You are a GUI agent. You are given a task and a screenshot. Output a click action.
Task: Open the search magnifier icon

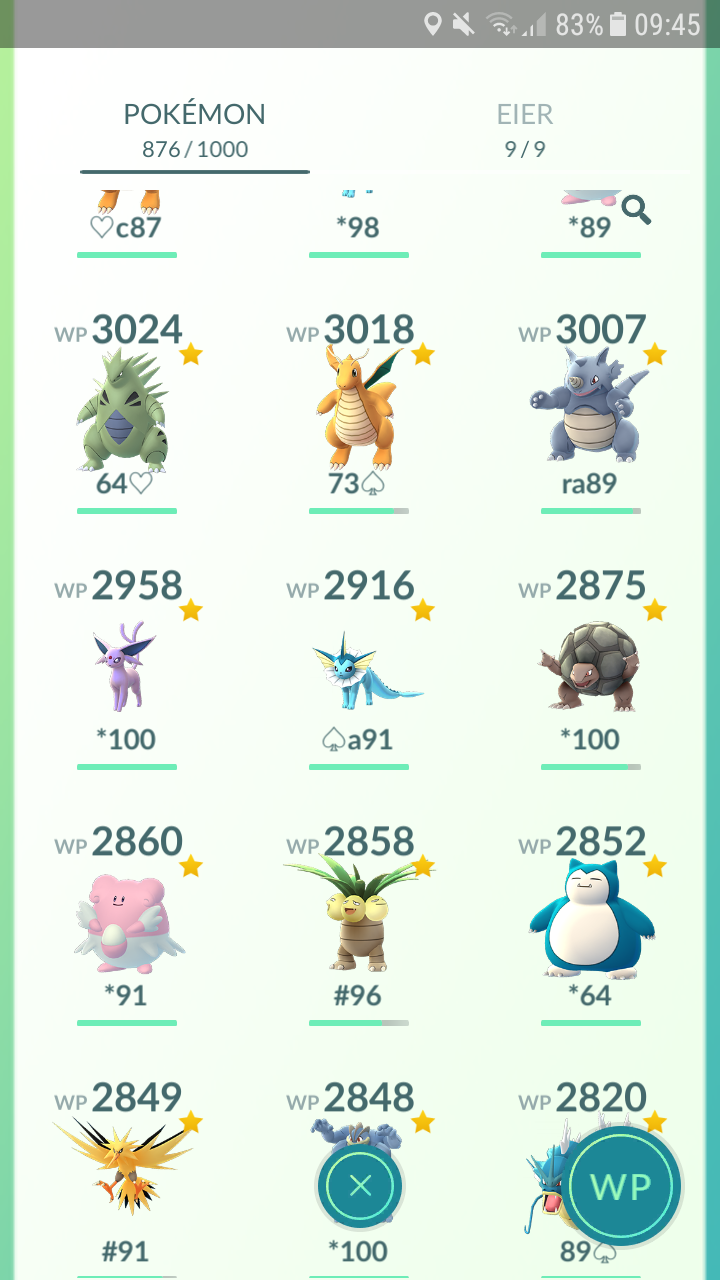point(636,210)
